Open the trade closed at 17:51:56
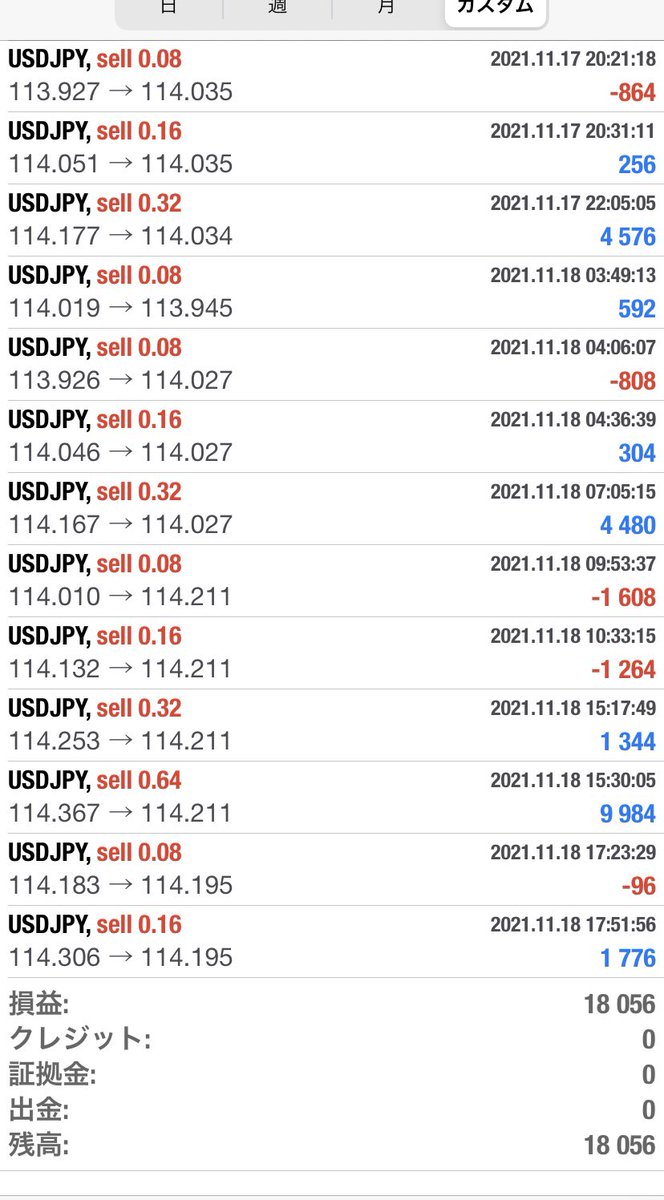Screen dimensions: 664x1200 coord(332,940)
